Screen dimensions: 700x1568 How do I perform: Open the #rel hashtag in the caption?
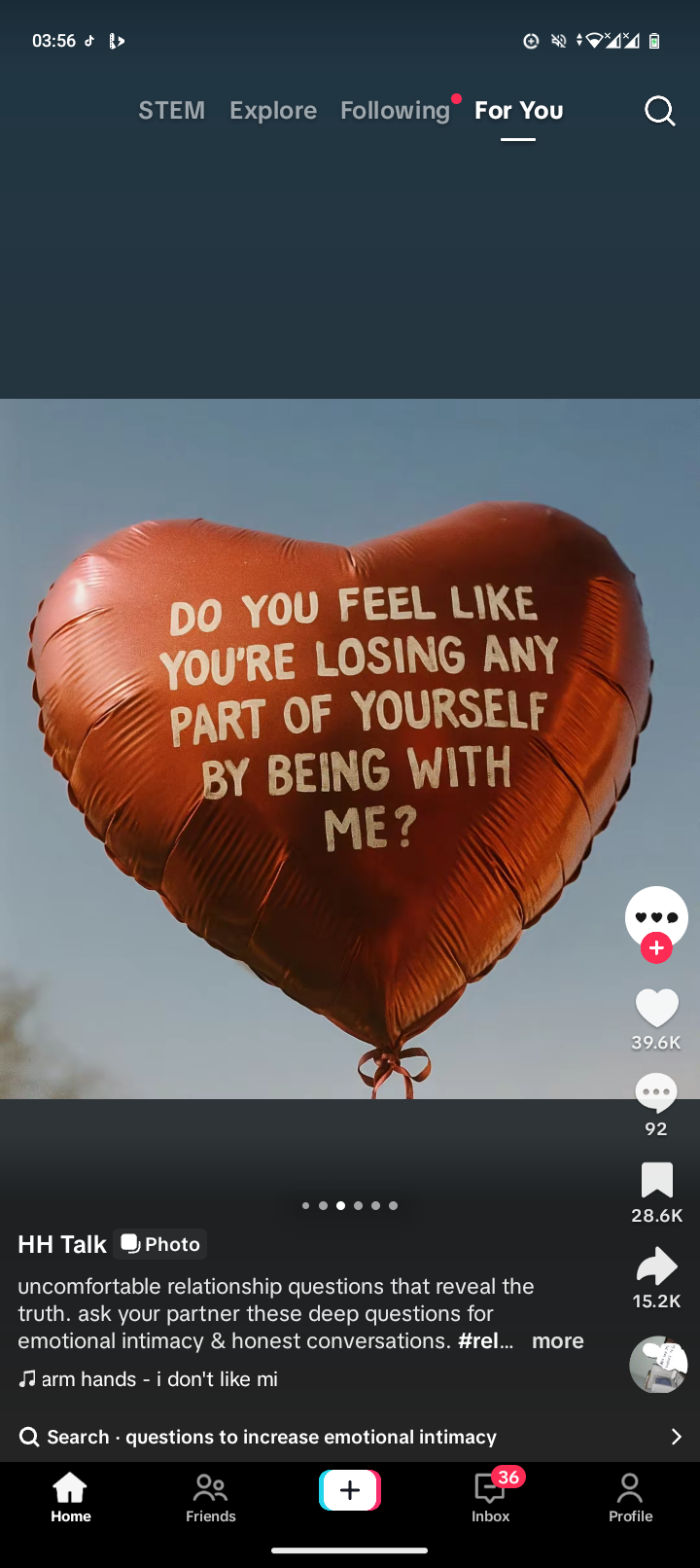(x=484, y=1340)
